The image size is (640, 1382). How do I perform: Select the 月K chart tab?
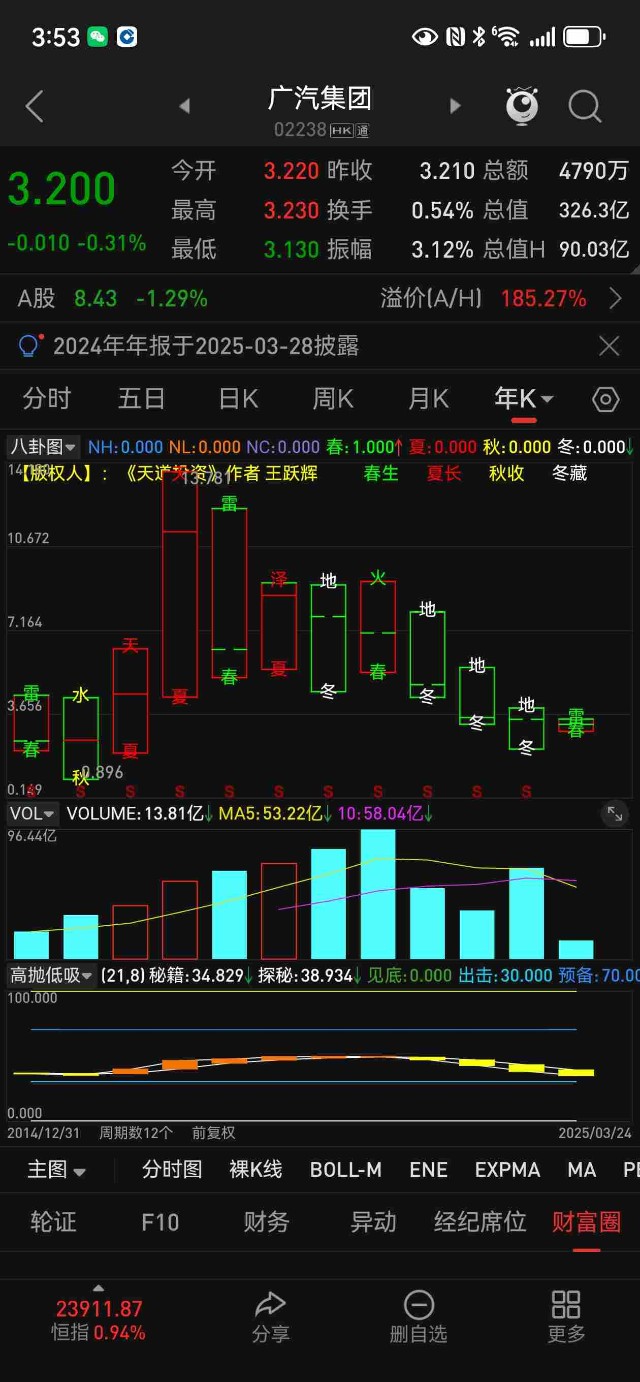point(428,399)
